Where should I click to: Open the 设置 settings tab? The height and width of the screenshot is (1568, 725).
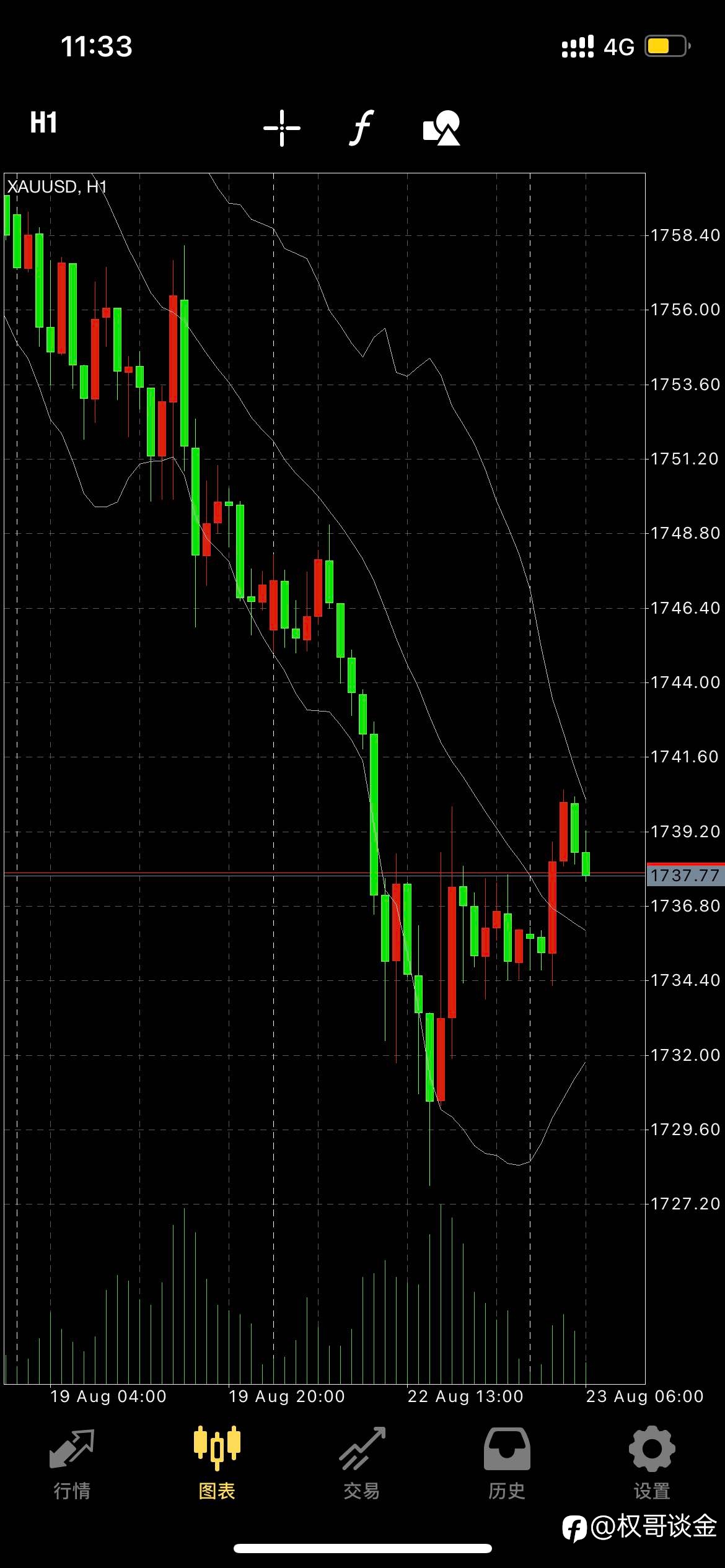652,1464
